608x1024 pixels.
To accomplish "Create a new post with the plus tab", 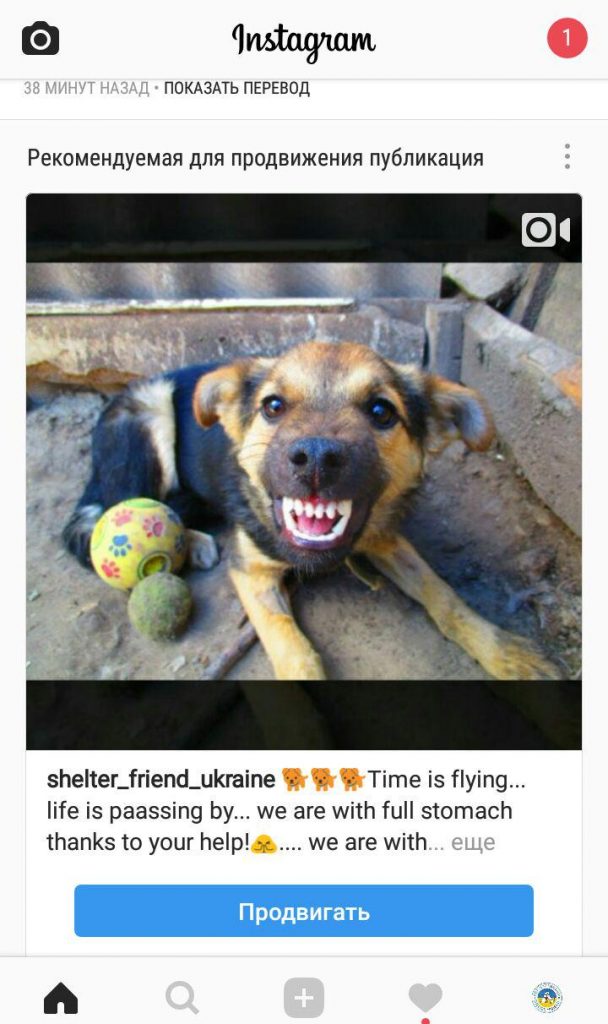I will [x=304, y=997].
